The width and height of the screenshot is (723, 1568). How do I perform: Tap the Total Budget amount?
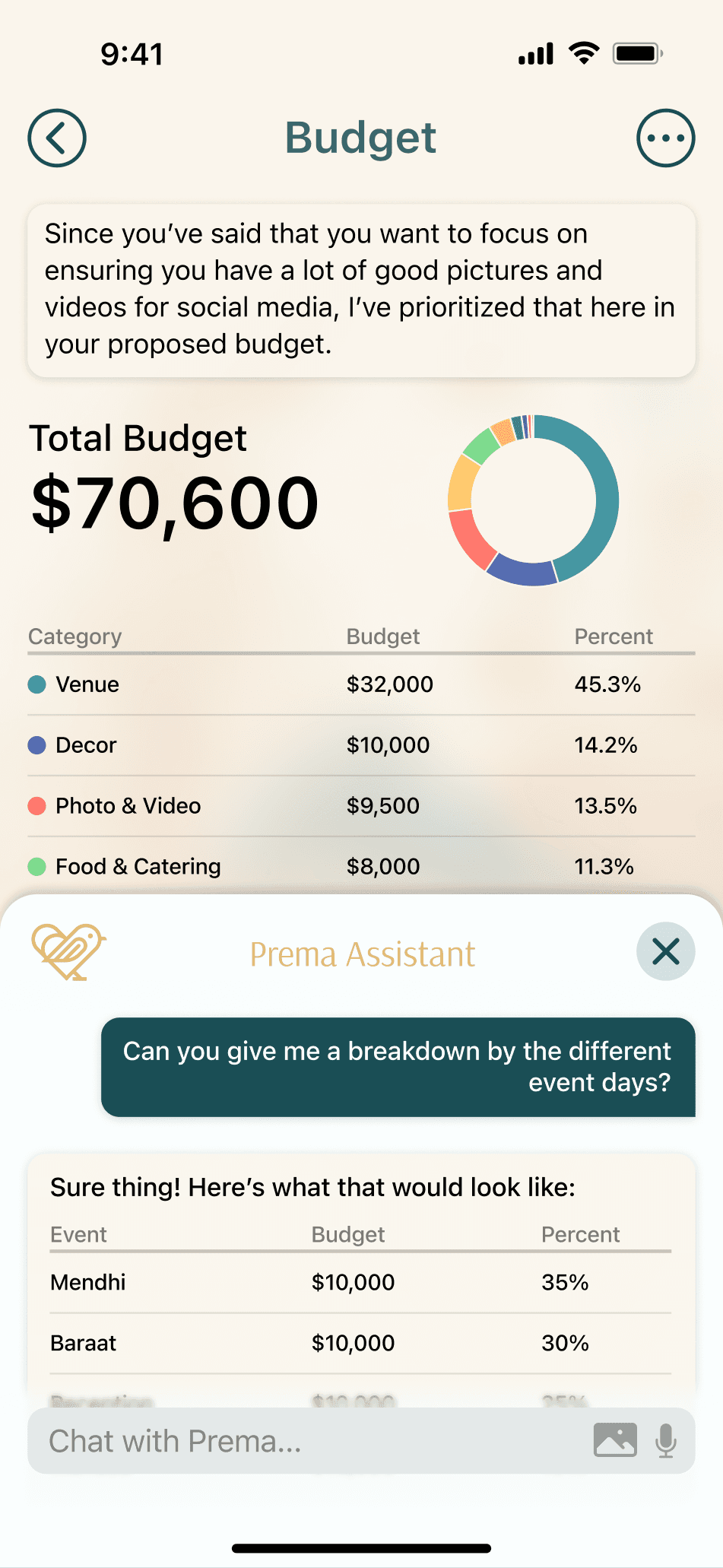pos(173,500)
